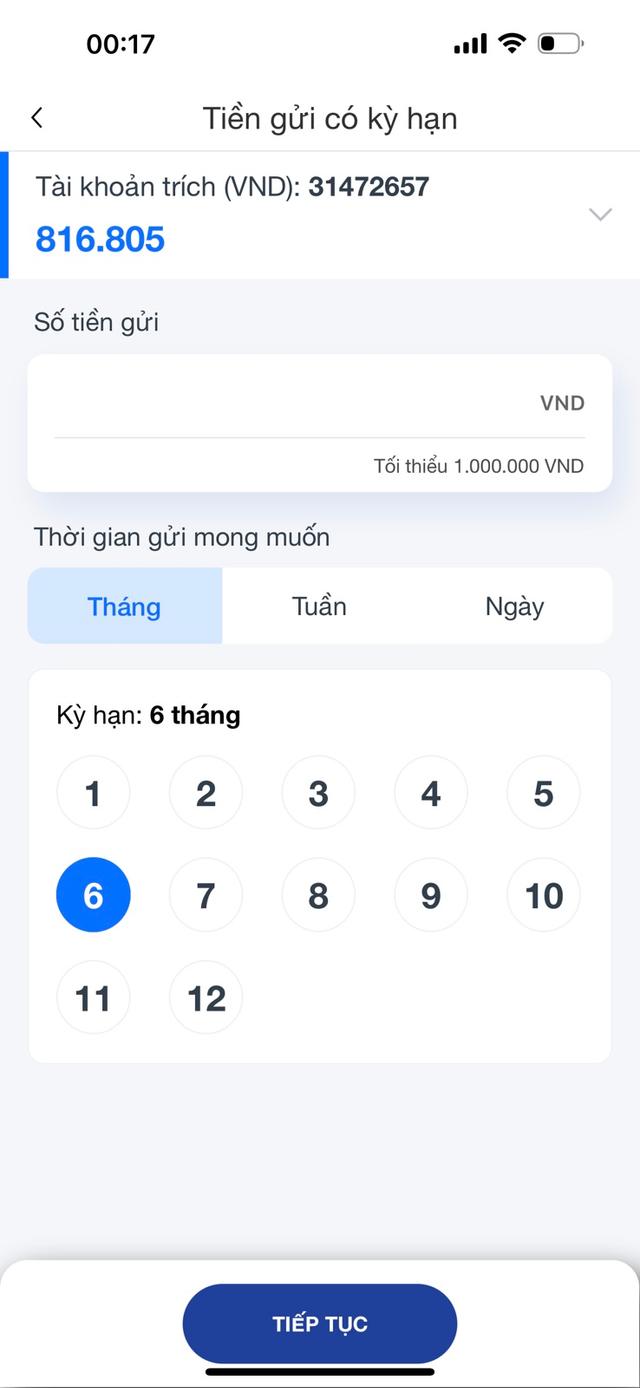Switch to the Tuần tab

(x=319, y=606)
